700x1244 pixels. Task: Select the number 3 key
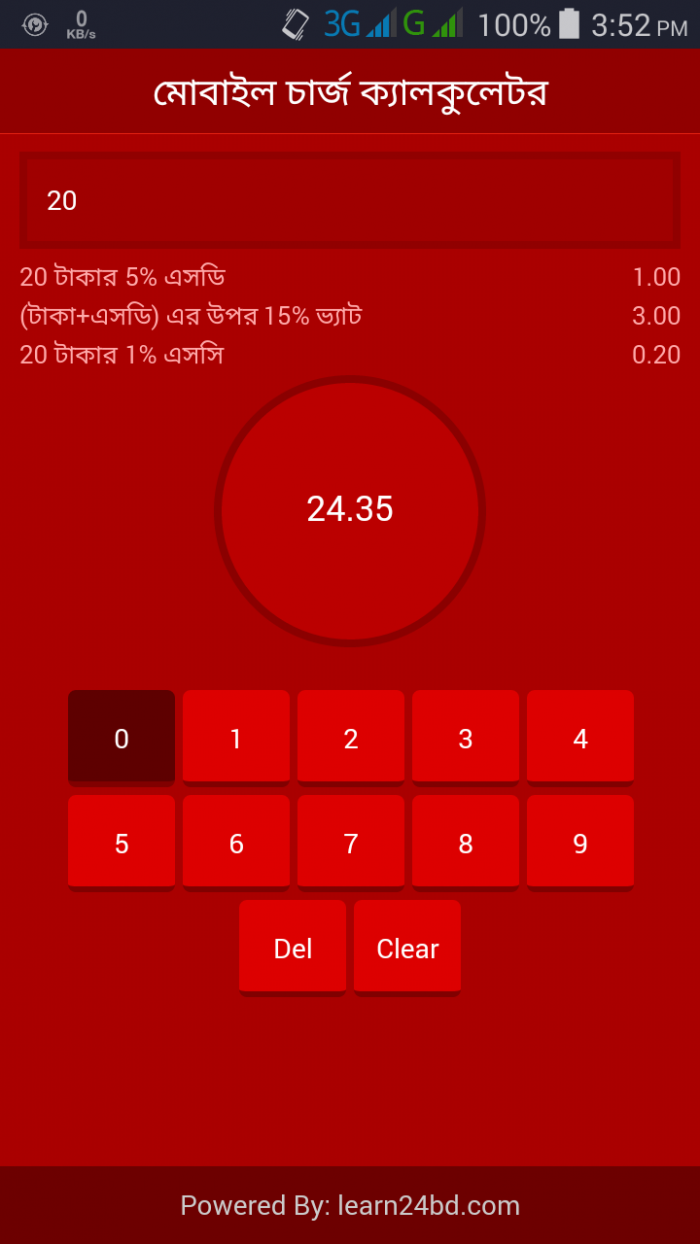click(x=465, y=738)
